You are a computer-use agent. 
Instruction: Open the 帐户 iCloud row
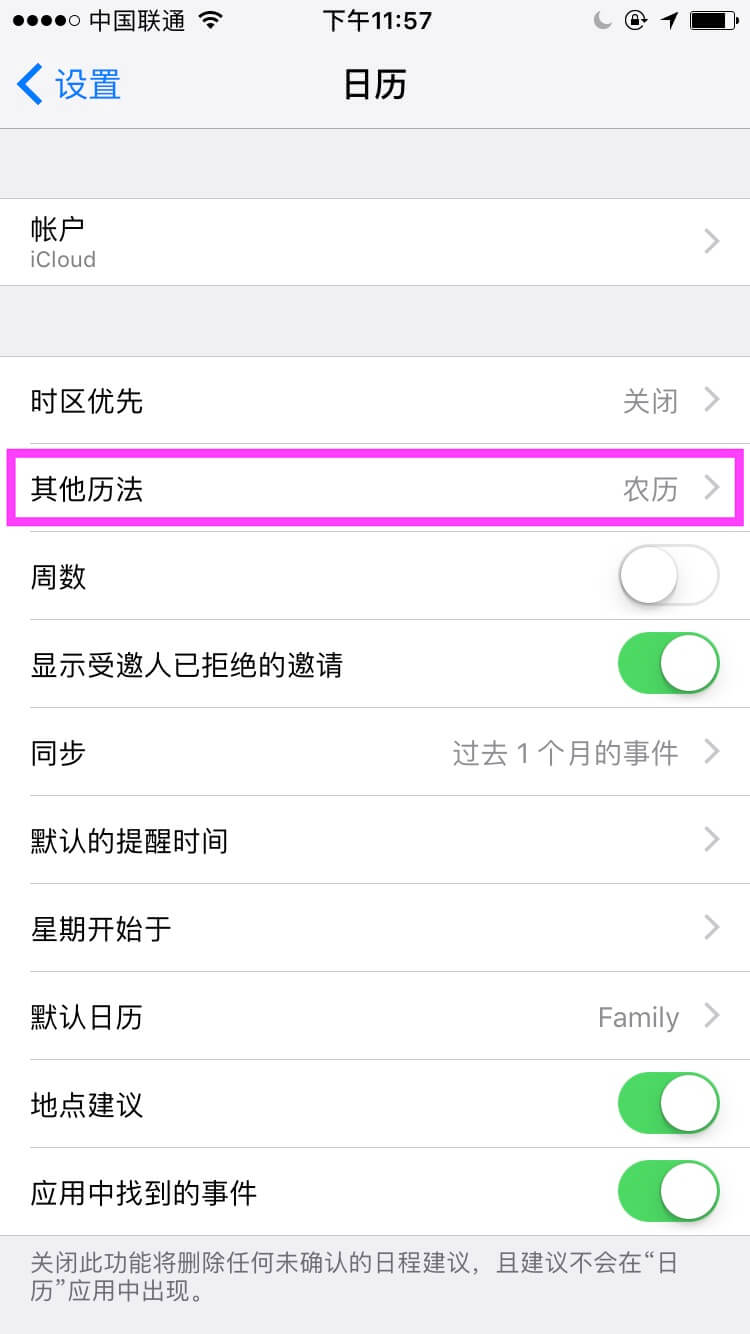coord(375,242)
